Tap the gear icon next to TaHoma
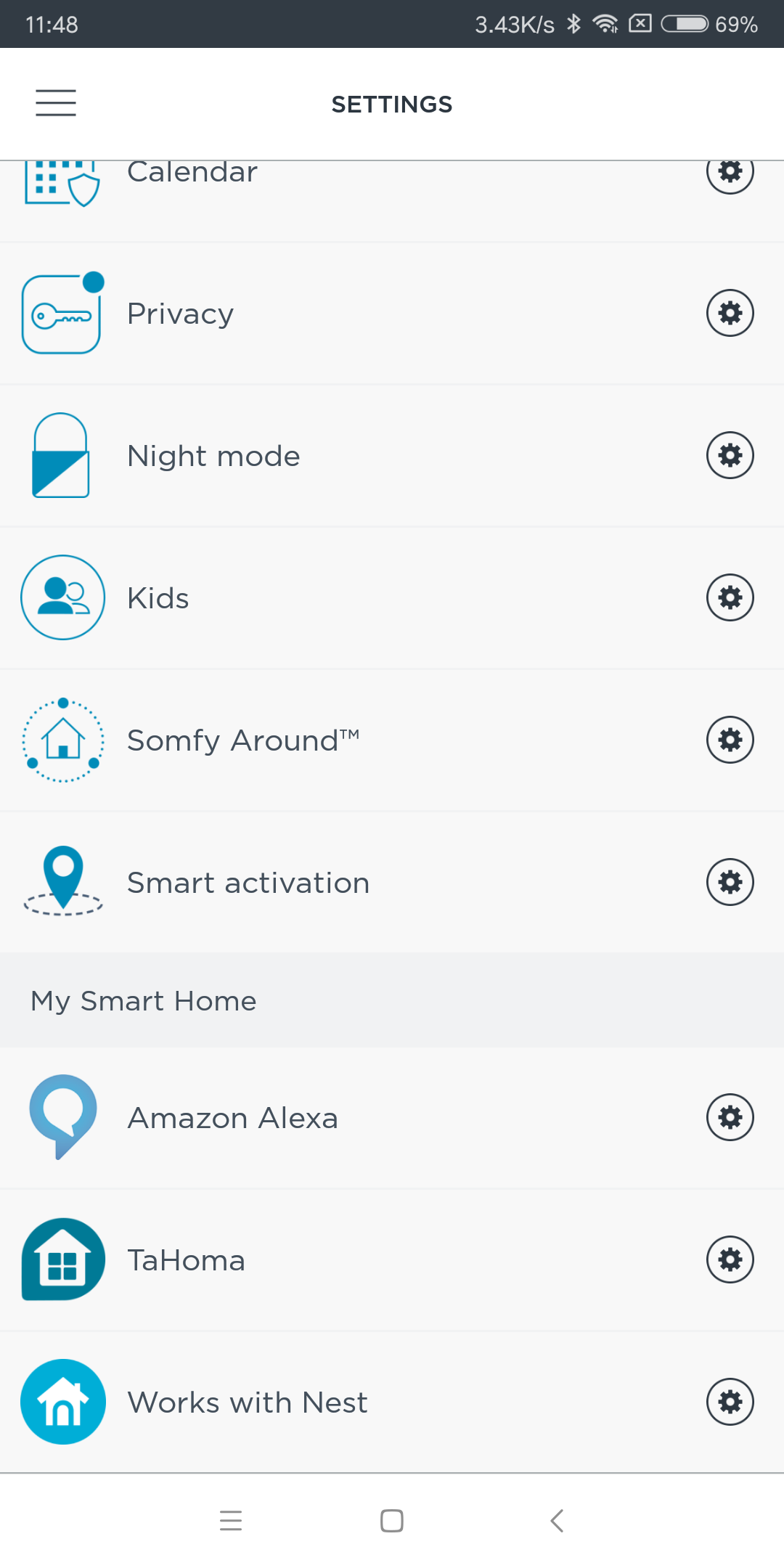Image resolution: width=784 pixels, height=1568 pixels. click(x=730, y=1260)
